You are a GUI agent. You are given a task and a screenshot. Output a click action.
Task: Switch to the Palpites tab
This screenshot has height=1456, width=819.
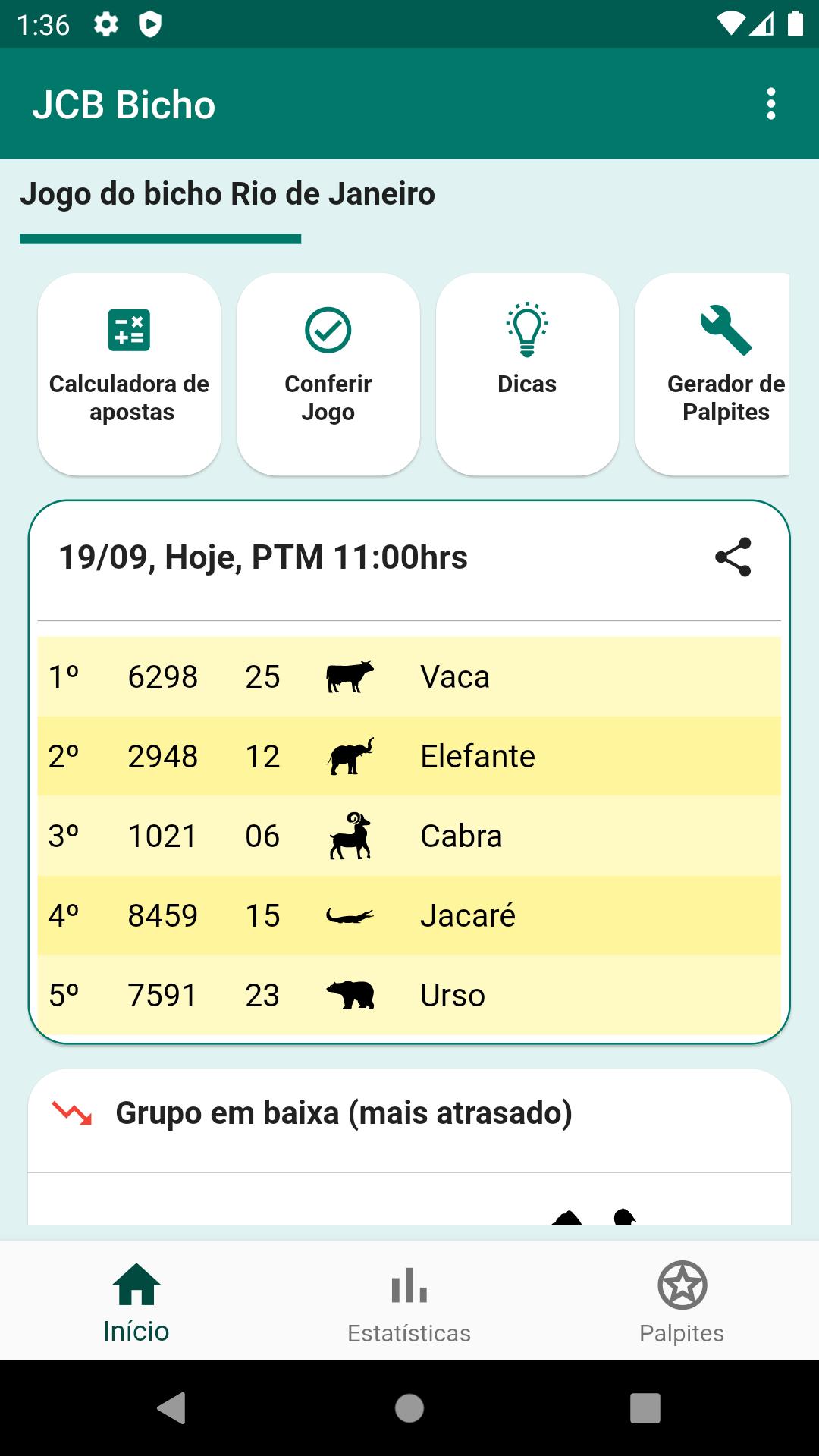(682, 1302)
